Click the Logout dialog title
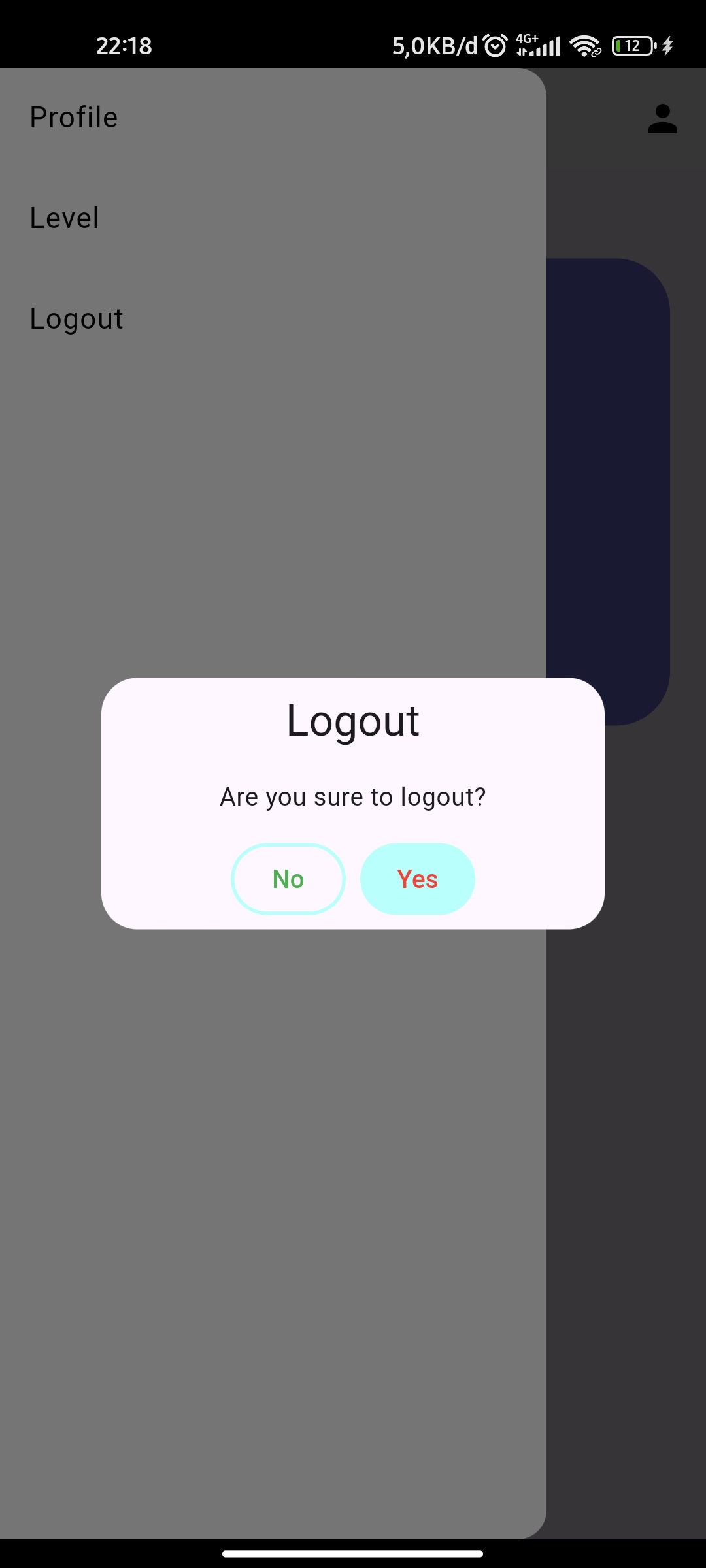Image resolution: width=706 pixels, height=1568 pixels. [x=353, y=721]
